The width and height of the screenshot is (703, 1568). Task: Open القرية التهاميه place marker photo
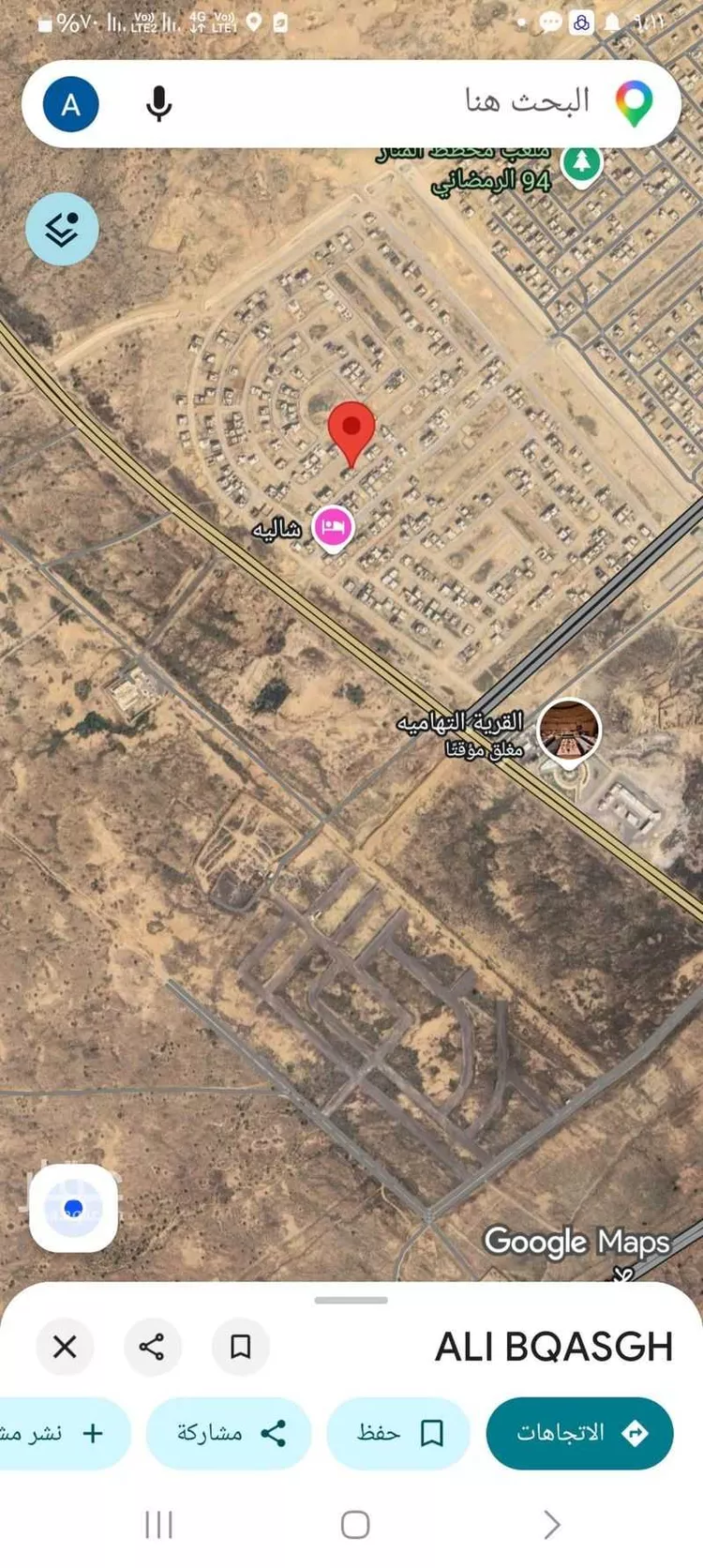point(569,730)
